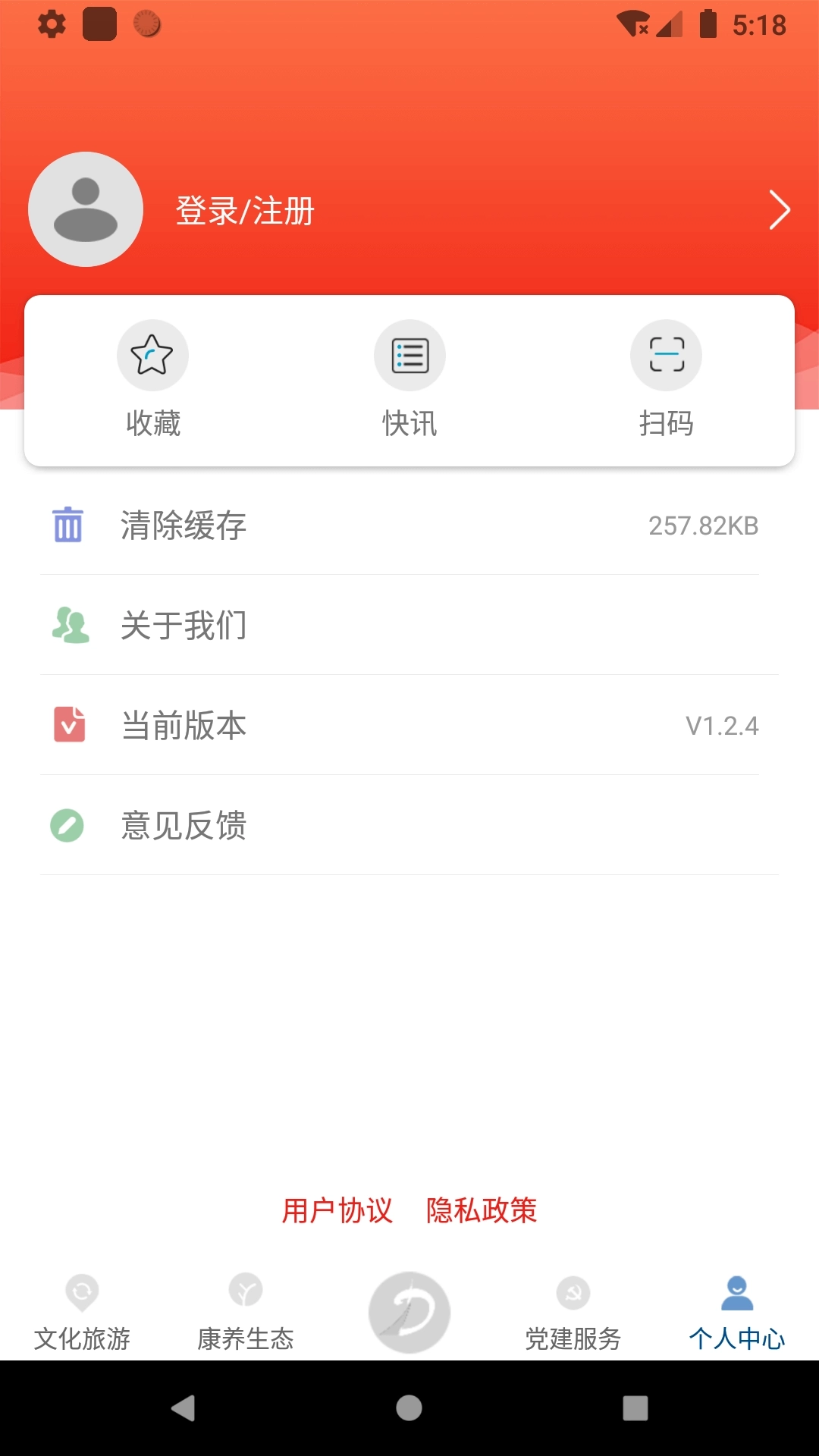Click the pencil icon beside 意见反馈
This screenshot has width=819, height=1456.
tap(69, 825)
